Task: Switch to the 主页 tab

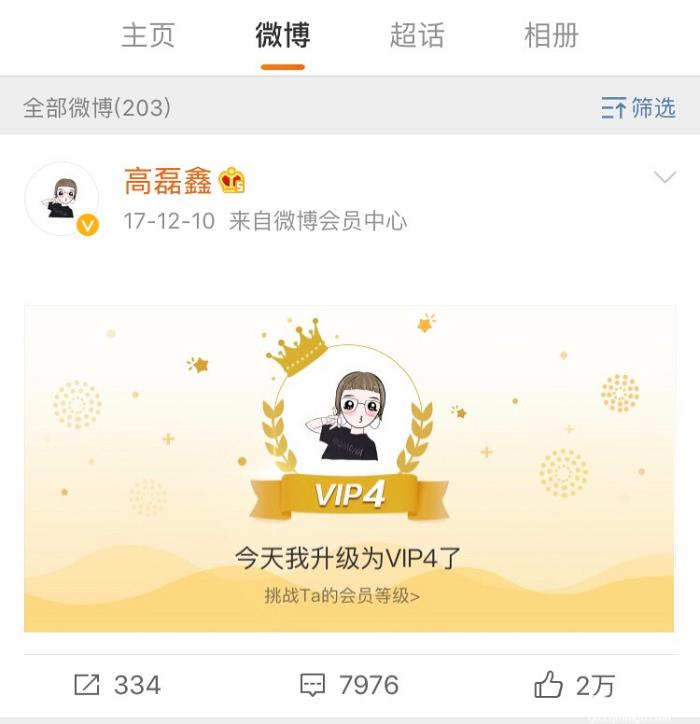Action: click(x=148, y=36)
